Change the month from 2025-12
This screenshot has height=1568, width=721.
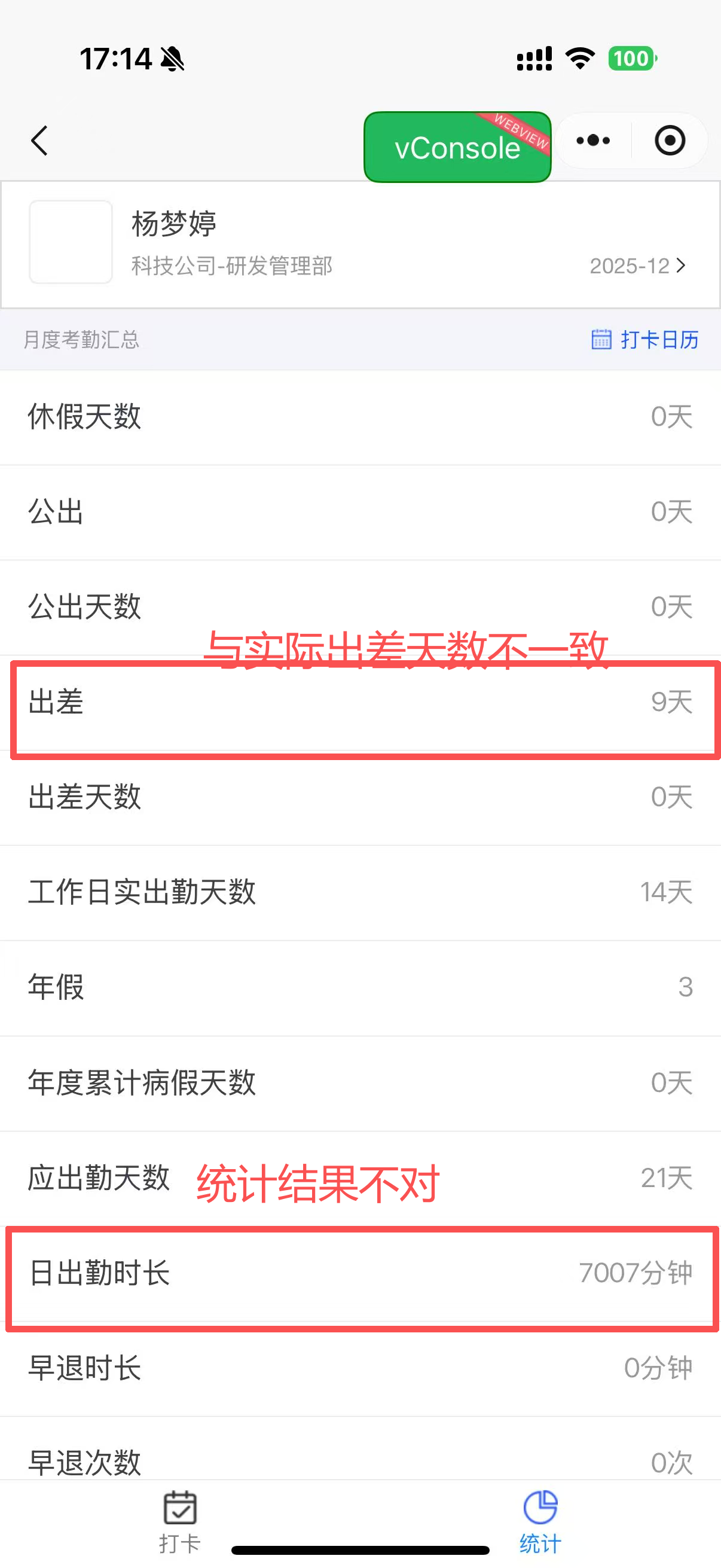pyautogui.click(x=637, y=266)
